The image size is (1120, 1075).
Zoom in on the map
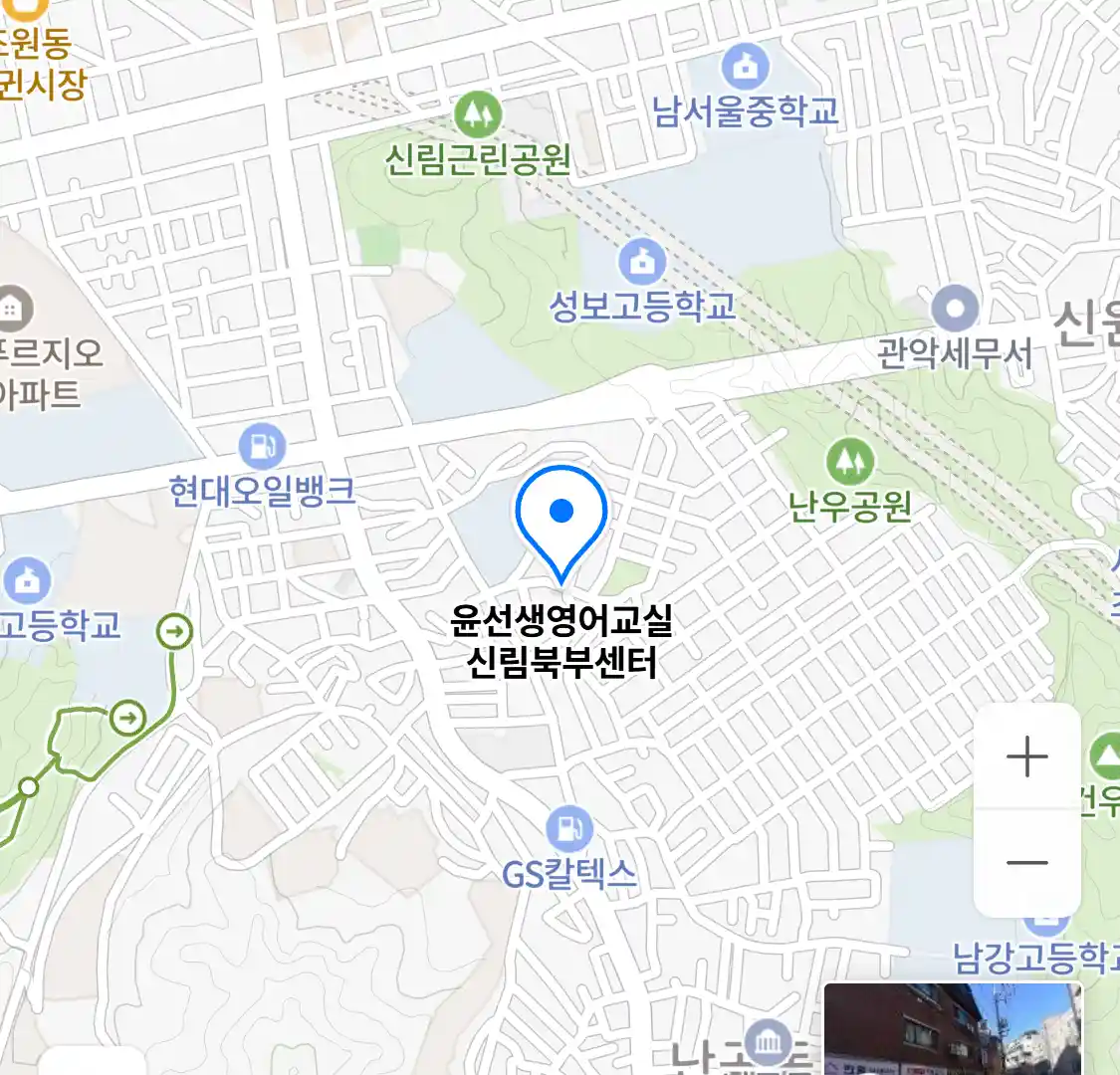pyautogui.click(x=1026, y=757)
